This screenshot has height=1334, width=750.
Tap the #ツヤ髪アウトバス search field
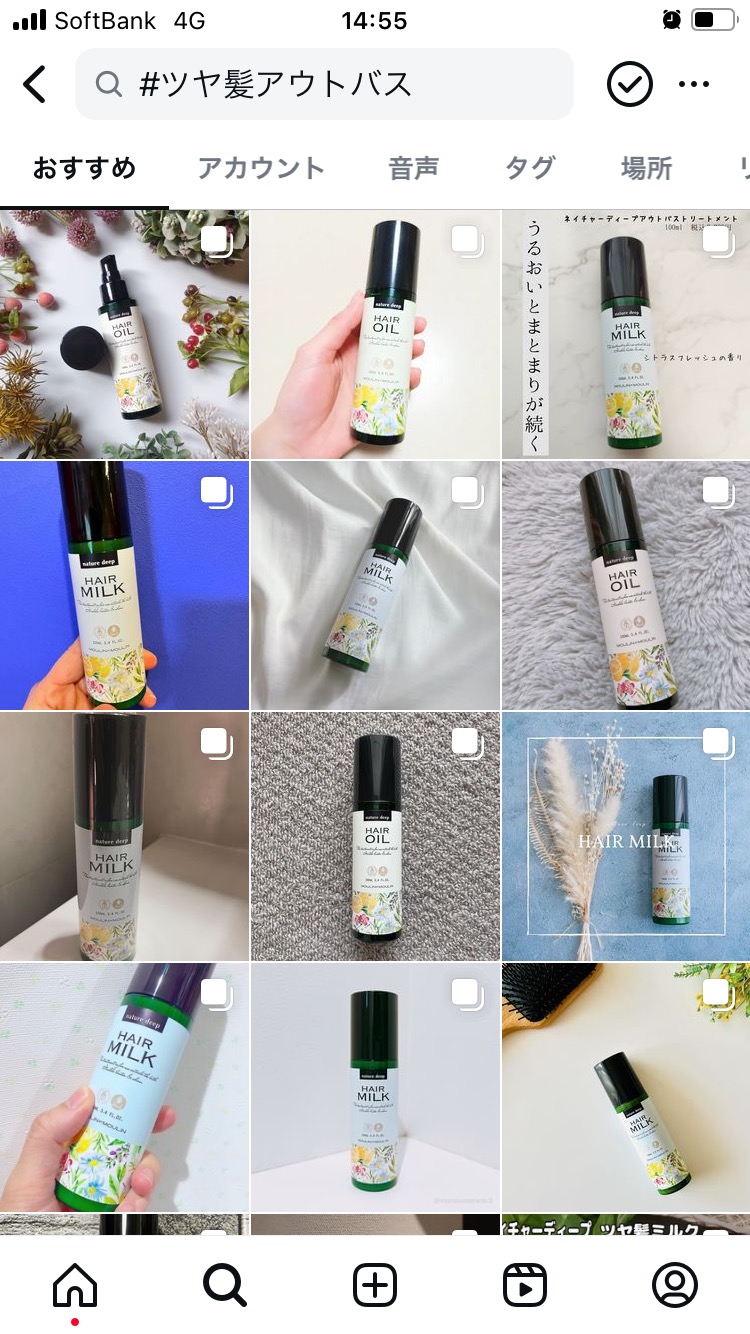[324, 85]
